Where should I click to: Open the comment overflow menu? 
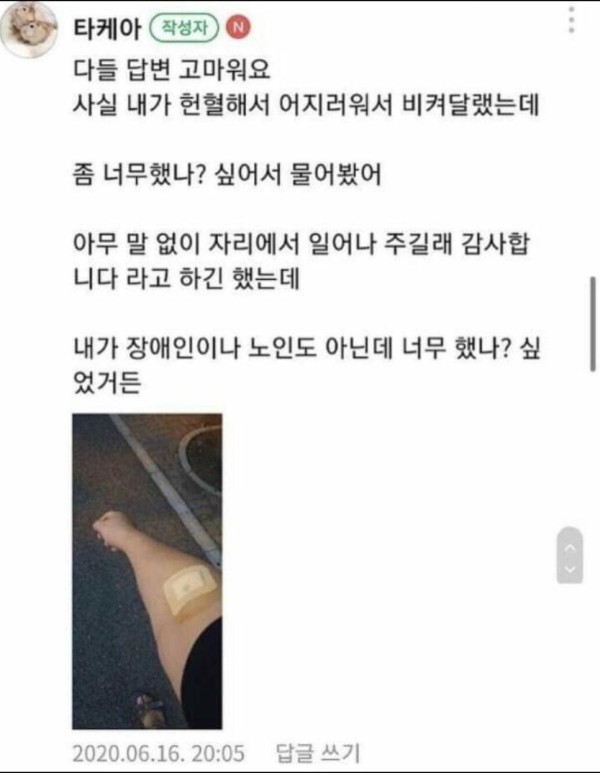(571, 21)
